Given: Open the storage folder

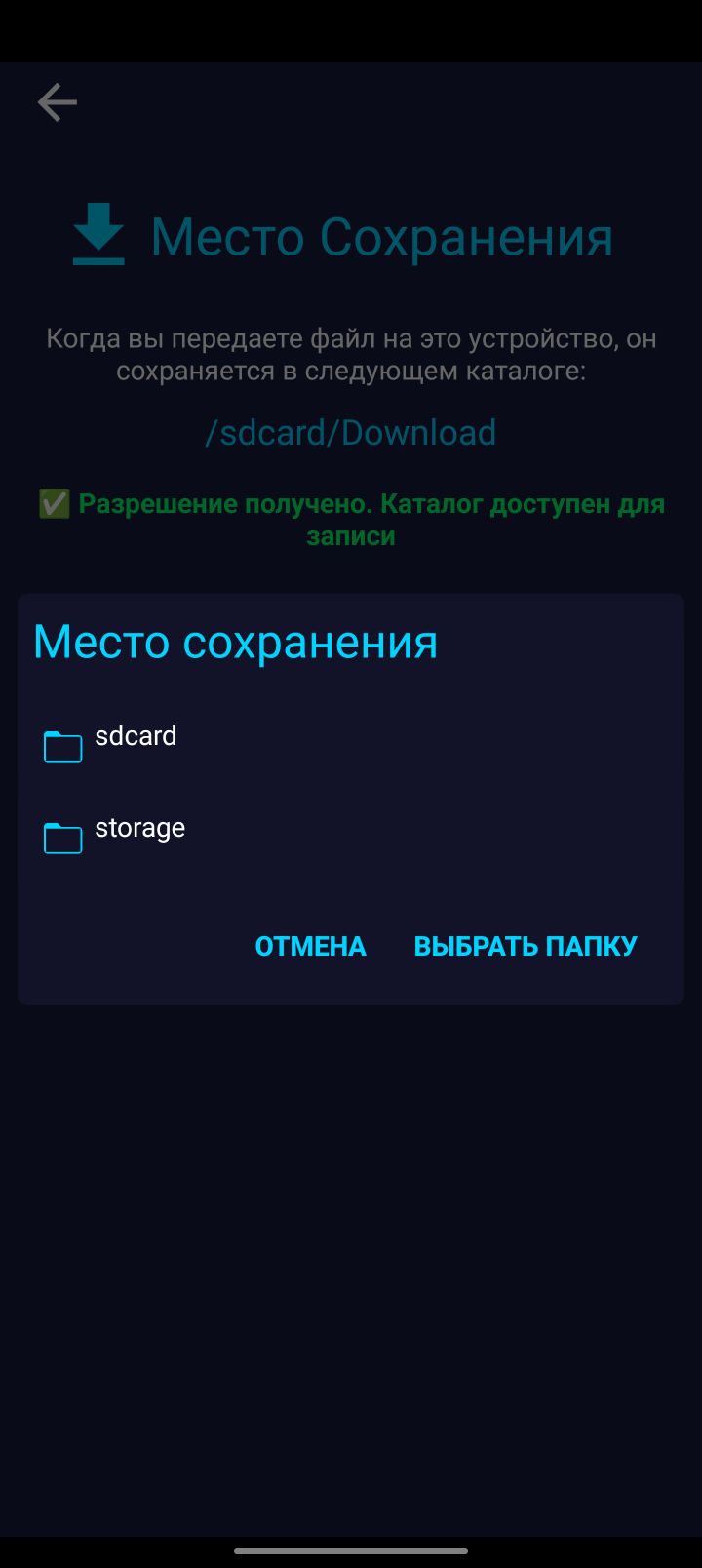Looking at the screenshot, I should [x=138, y=829].
